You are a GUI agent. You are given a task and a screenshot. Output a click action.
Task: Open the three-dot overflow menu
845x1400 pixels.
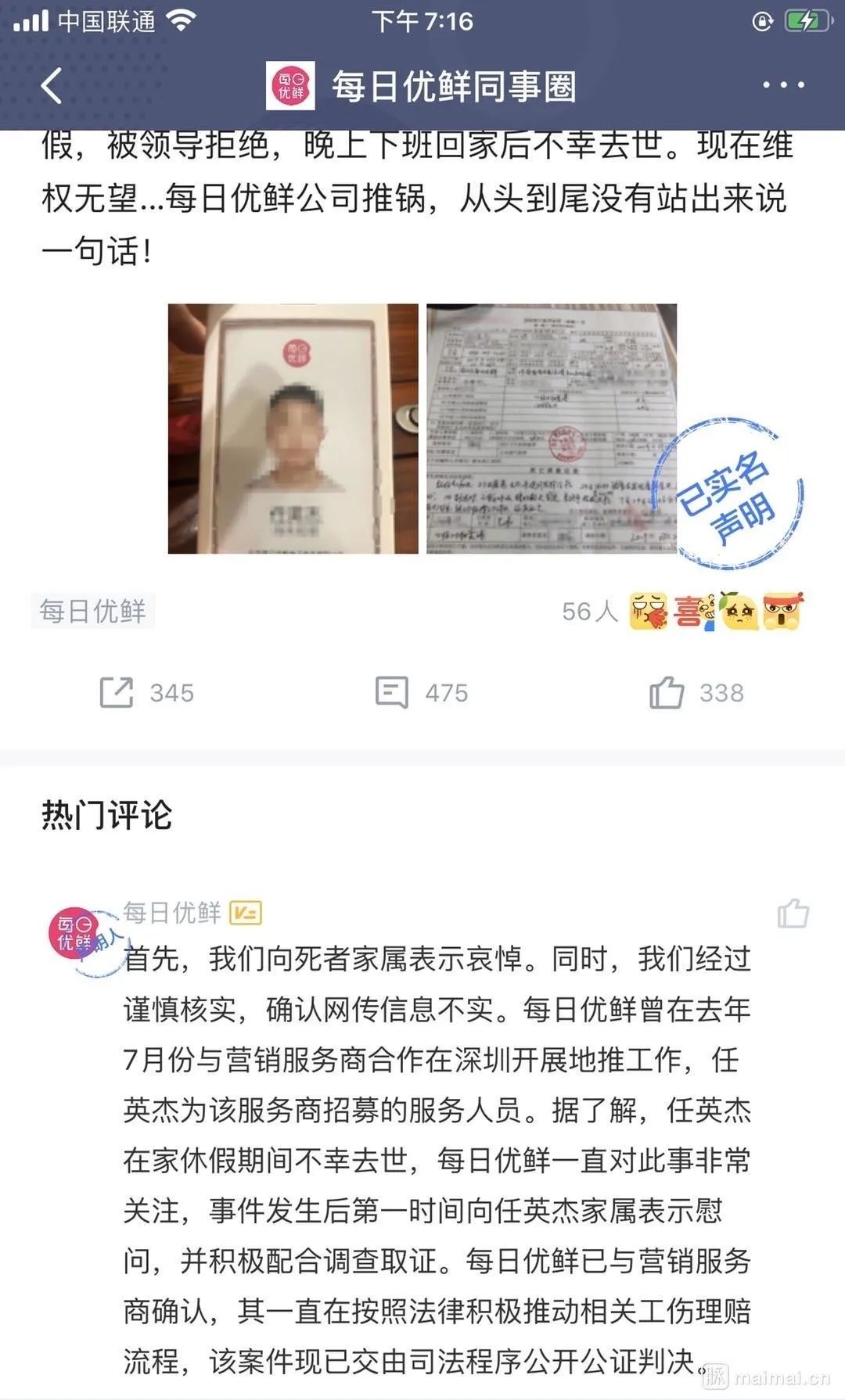(x=783, y=85)
